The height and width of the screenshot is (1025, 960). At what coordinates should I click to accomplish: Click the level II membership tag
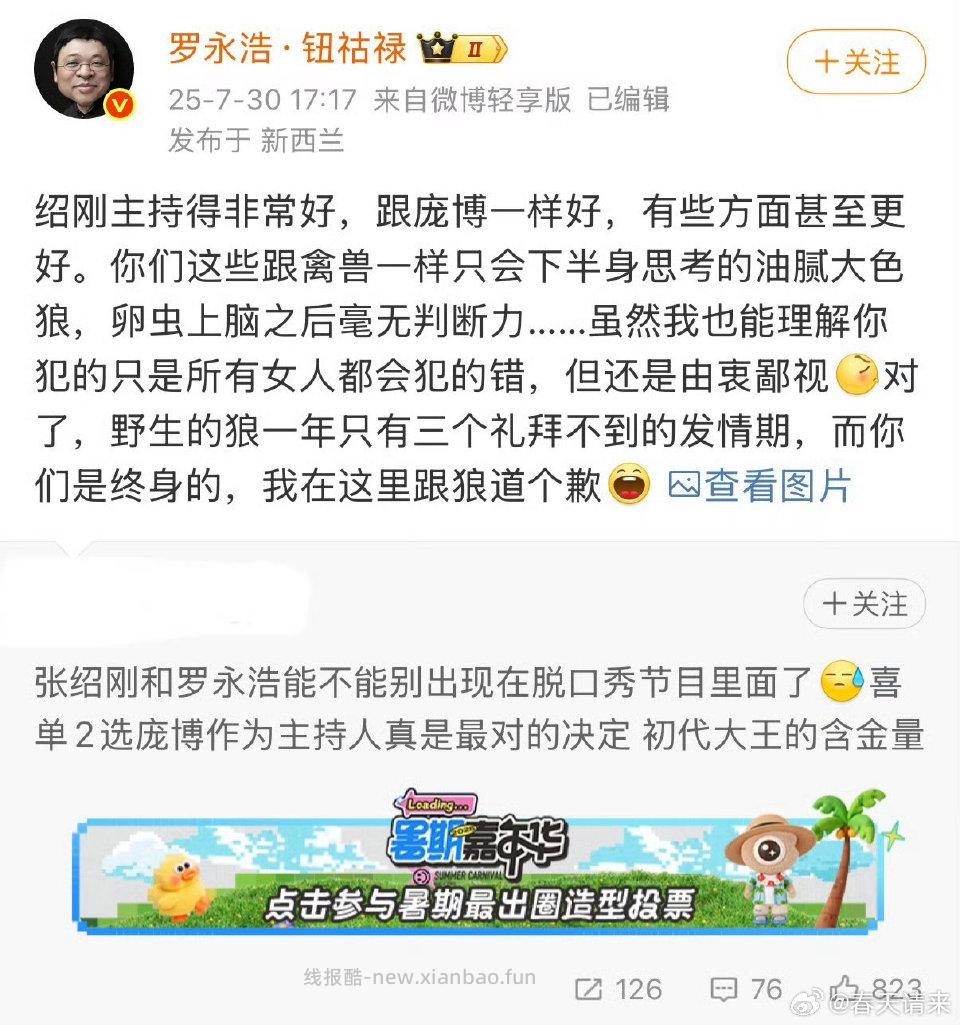[477, 47]
